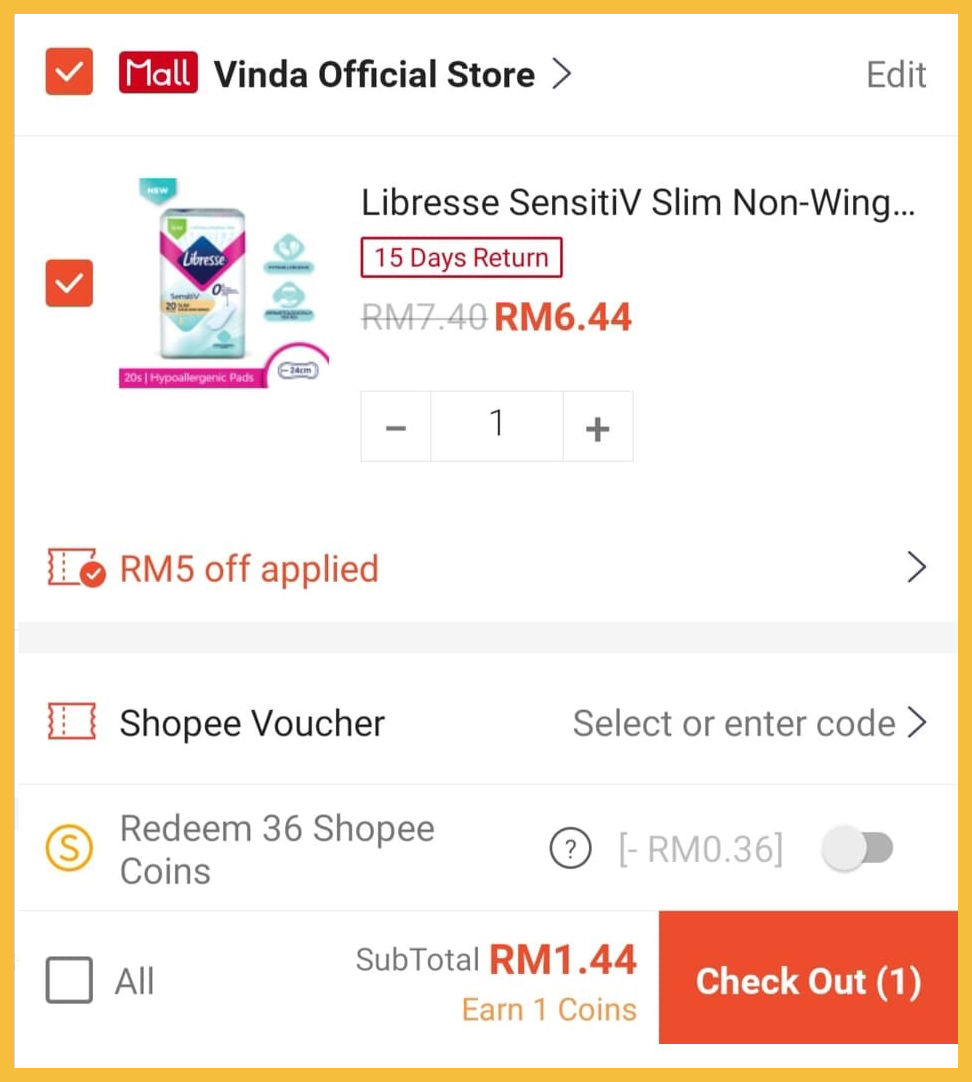Decrease the item quantity with minus

click(396, 428)
